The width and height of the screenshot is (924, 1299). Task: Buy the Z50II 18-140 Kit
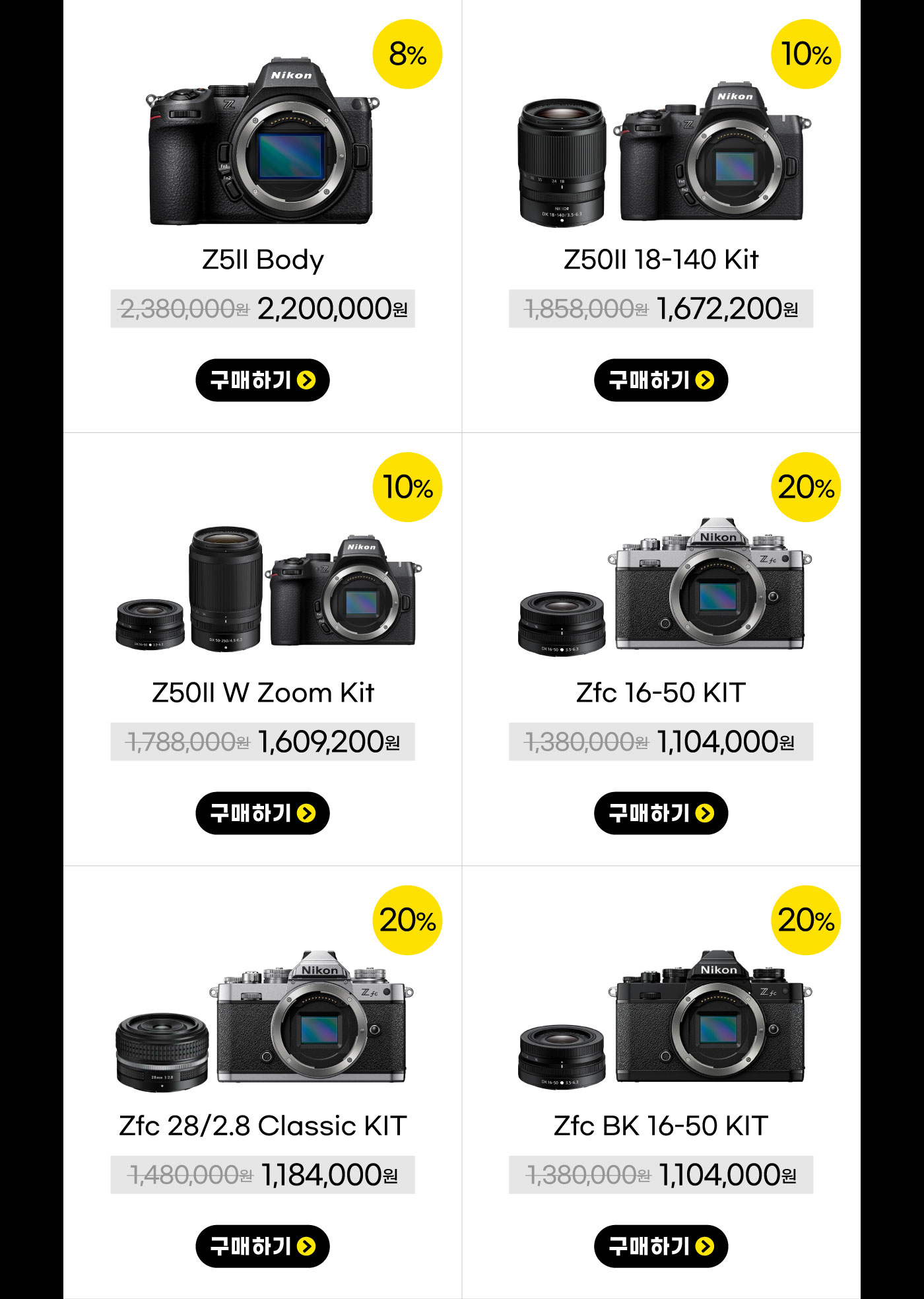(x=661, y=380)
